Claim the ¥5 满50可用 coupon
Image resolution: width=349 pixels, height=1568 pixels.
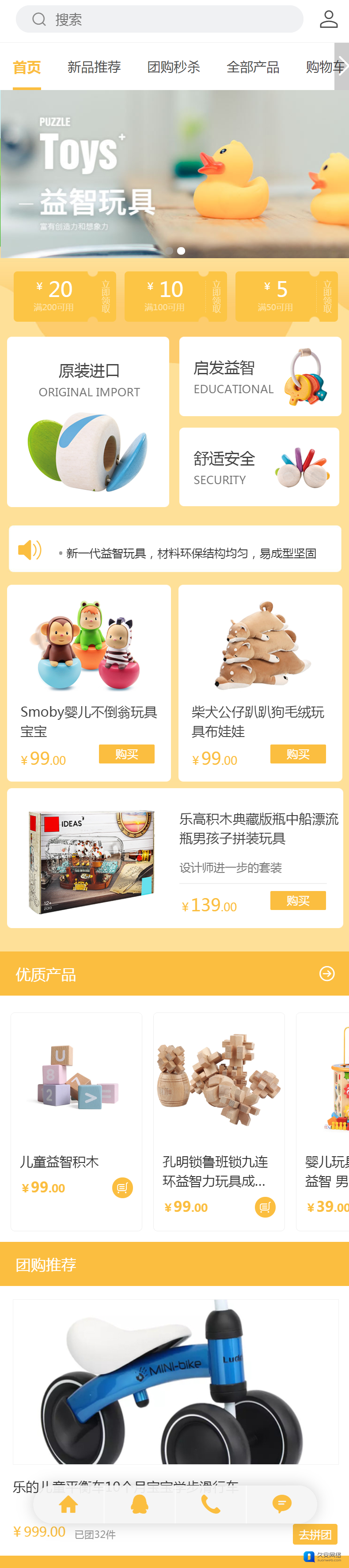coord(327,297)
